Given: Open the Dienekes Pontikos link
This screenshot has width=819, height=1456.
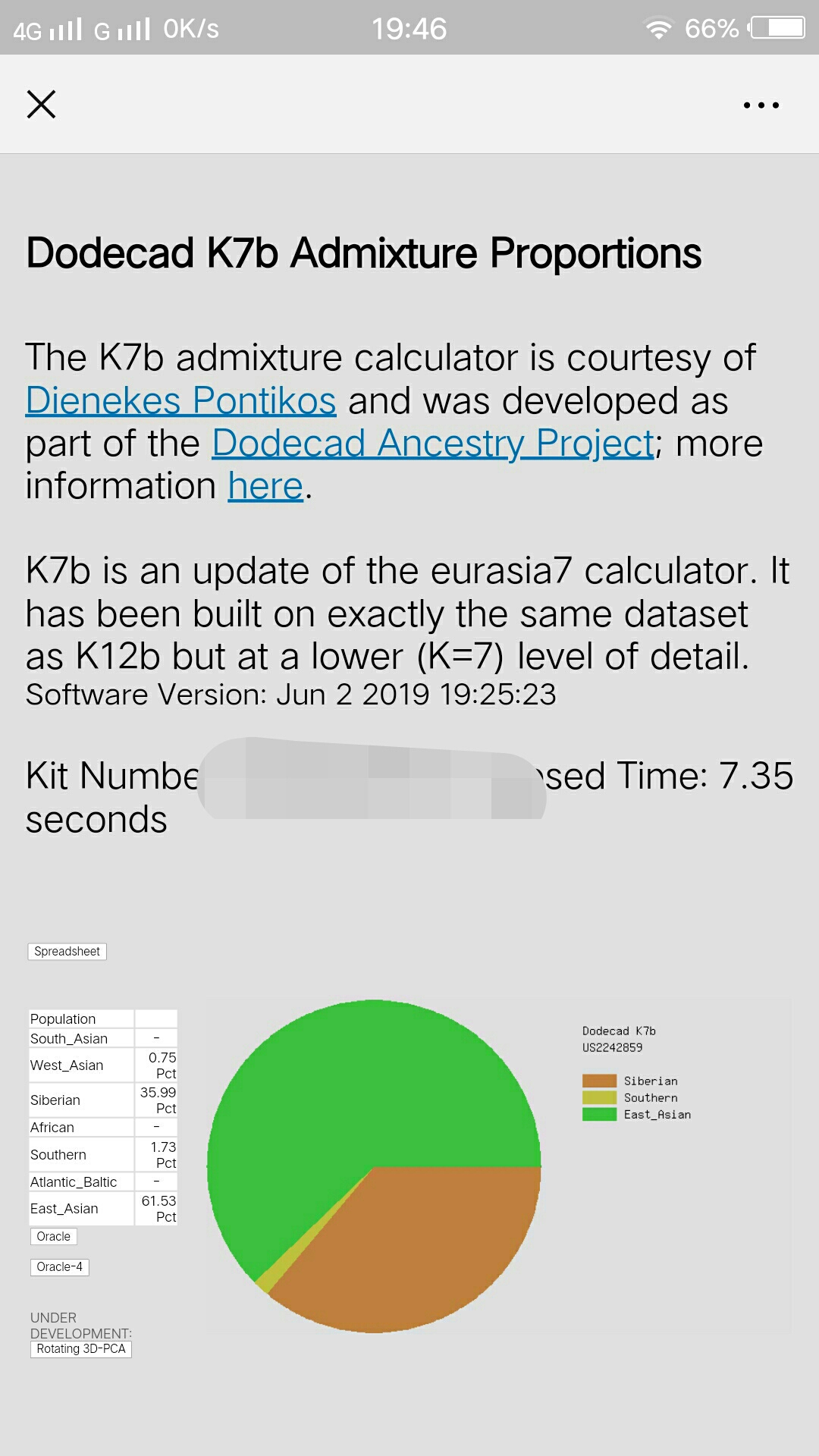Looking at the screenshot, I should pyautogui.click(x=180, y=400).
